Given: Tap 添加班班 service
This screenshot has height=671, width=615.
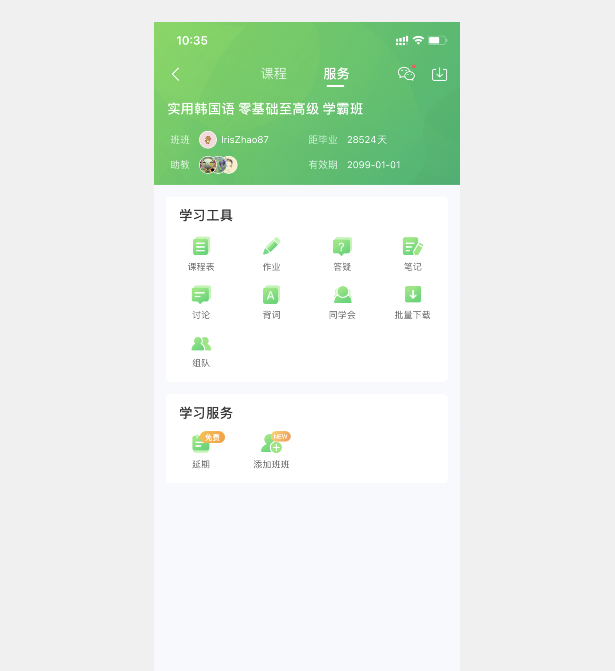Looking at the screenshot, I should click(271, 450).
